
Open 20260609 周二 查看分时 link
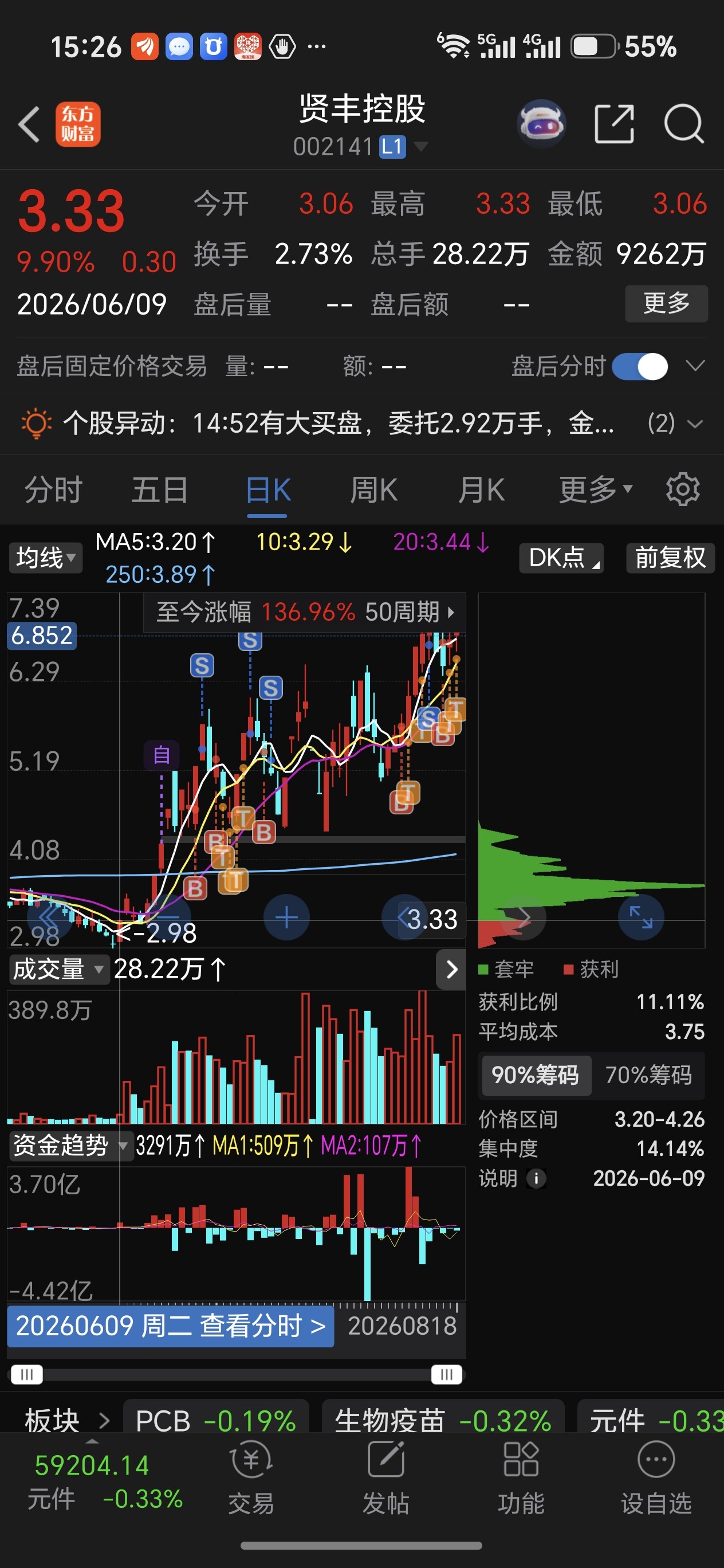click(x=170, y=1326)
